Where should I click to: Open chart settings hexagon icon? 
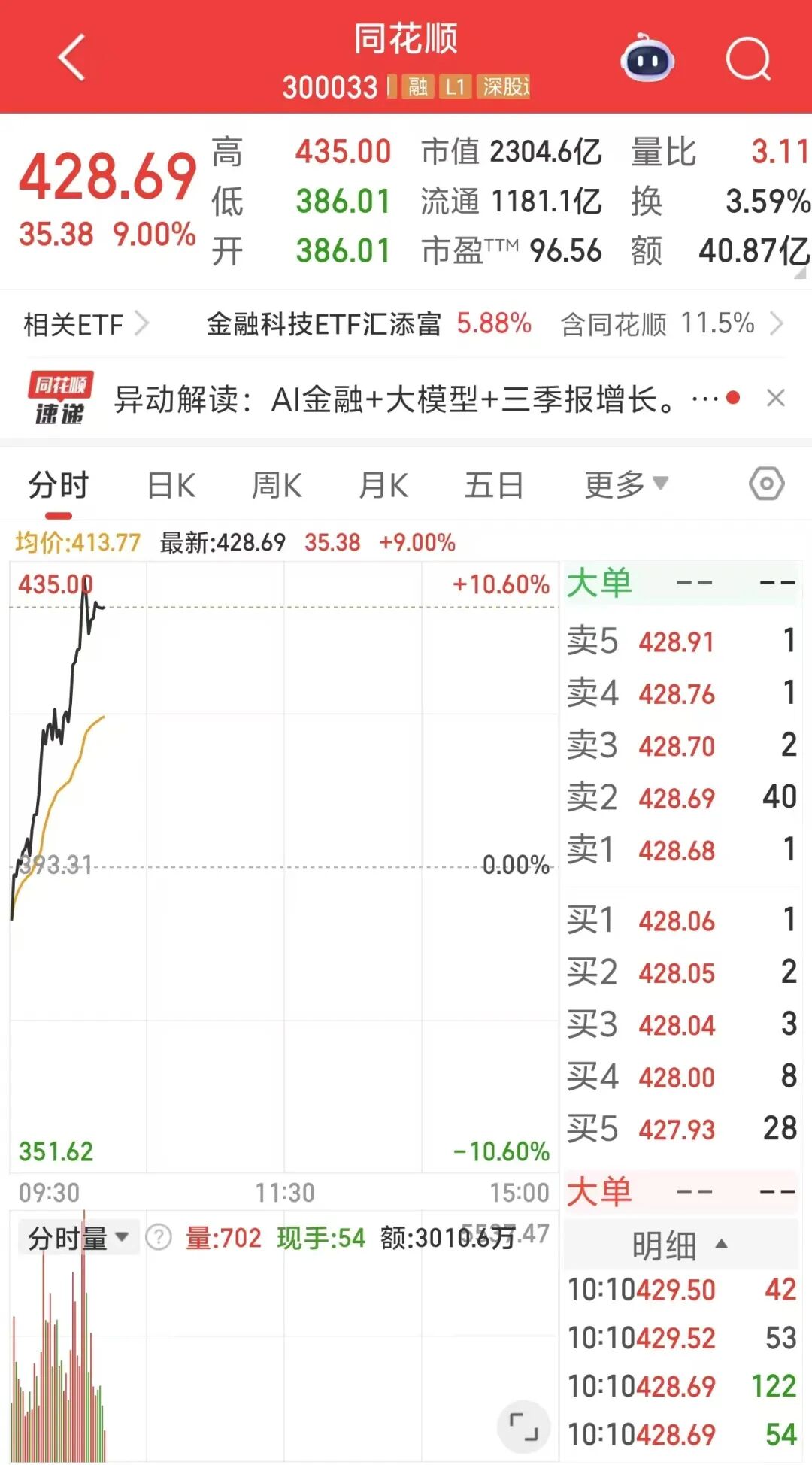(x=766, y=484)
